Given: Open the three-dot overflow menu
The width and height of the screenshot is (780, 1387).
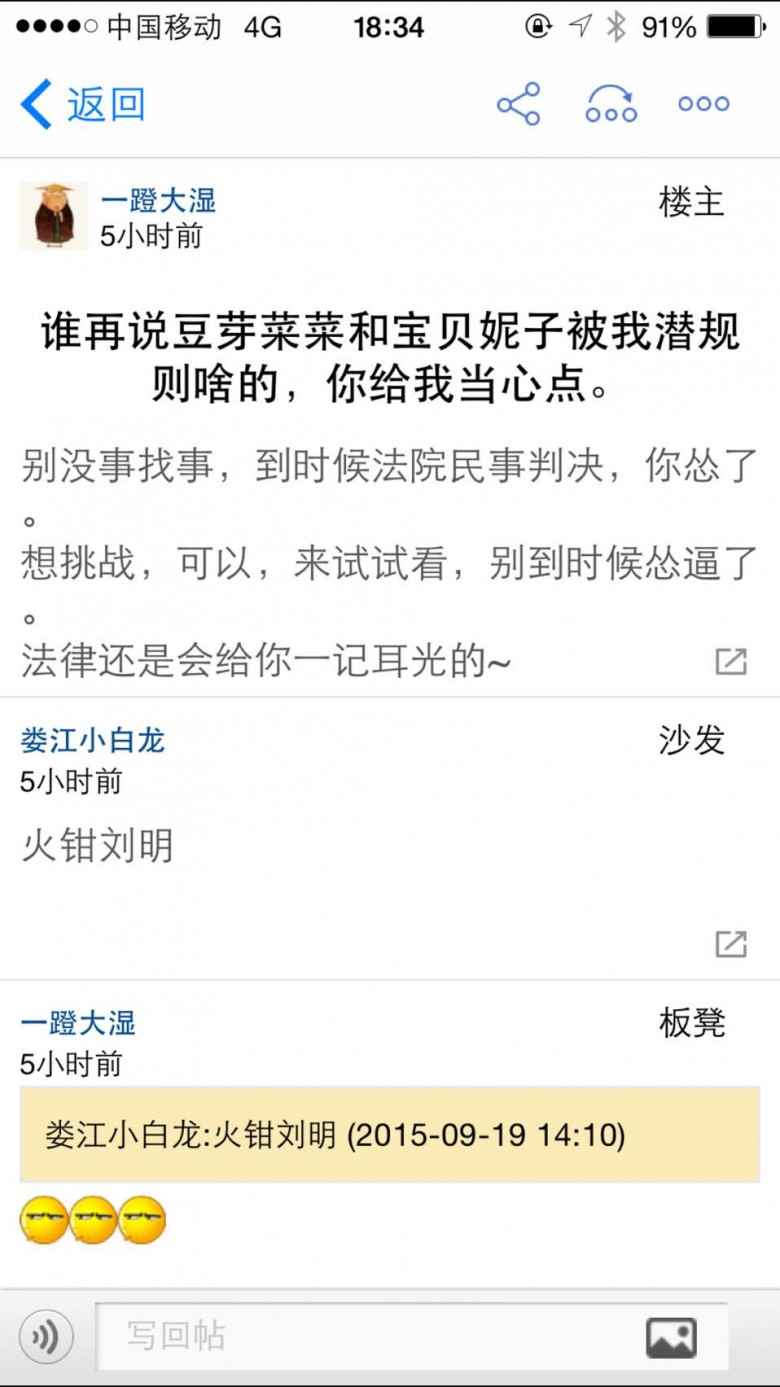Looking at the screenshot, I should pyautogui.click(x=703, y=104).
